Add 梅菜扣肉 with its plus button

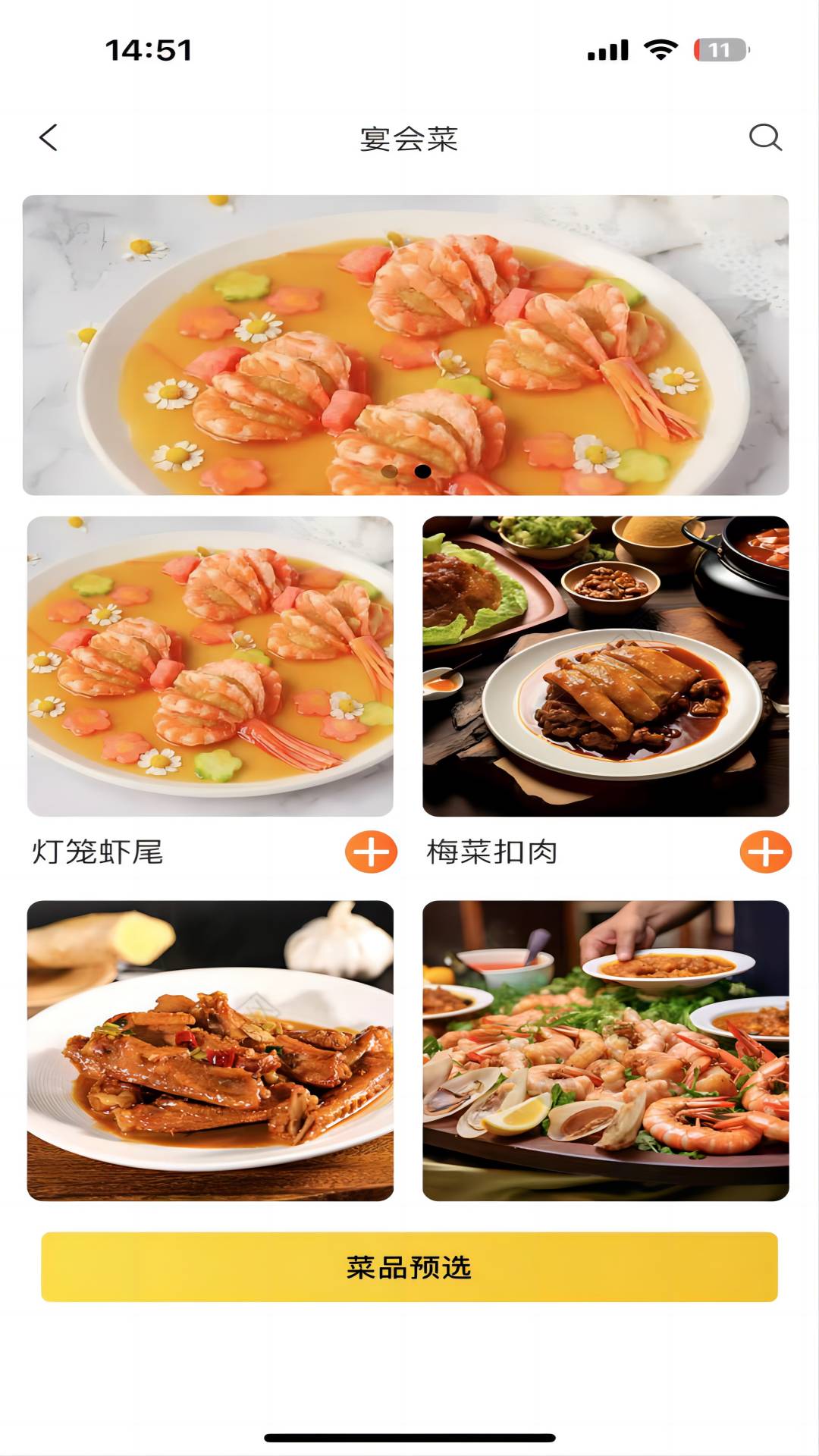pyautogui.click(x=765, y=852)
